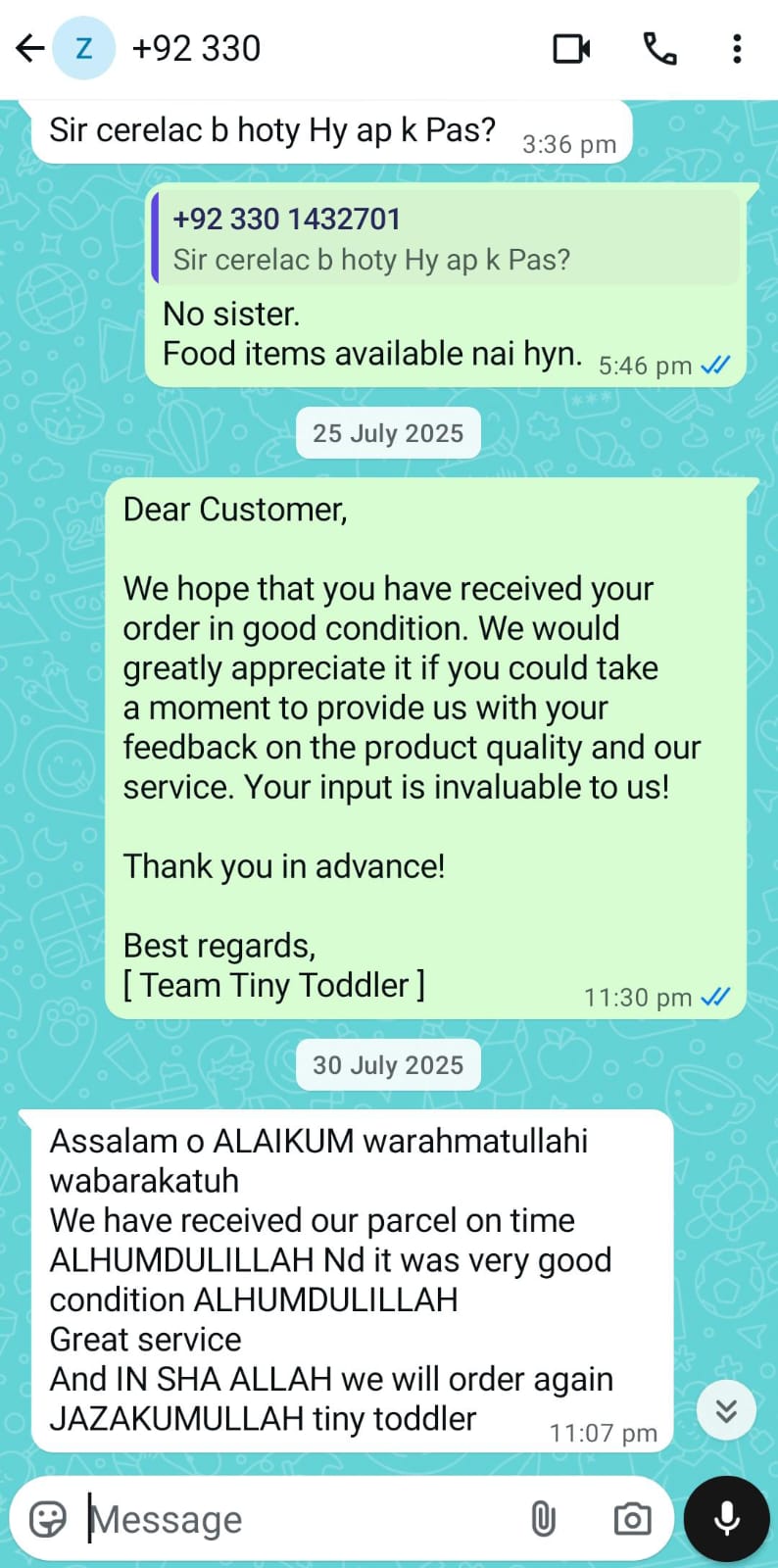Record a voice message with the microphone

click(x=726, y=1519)
